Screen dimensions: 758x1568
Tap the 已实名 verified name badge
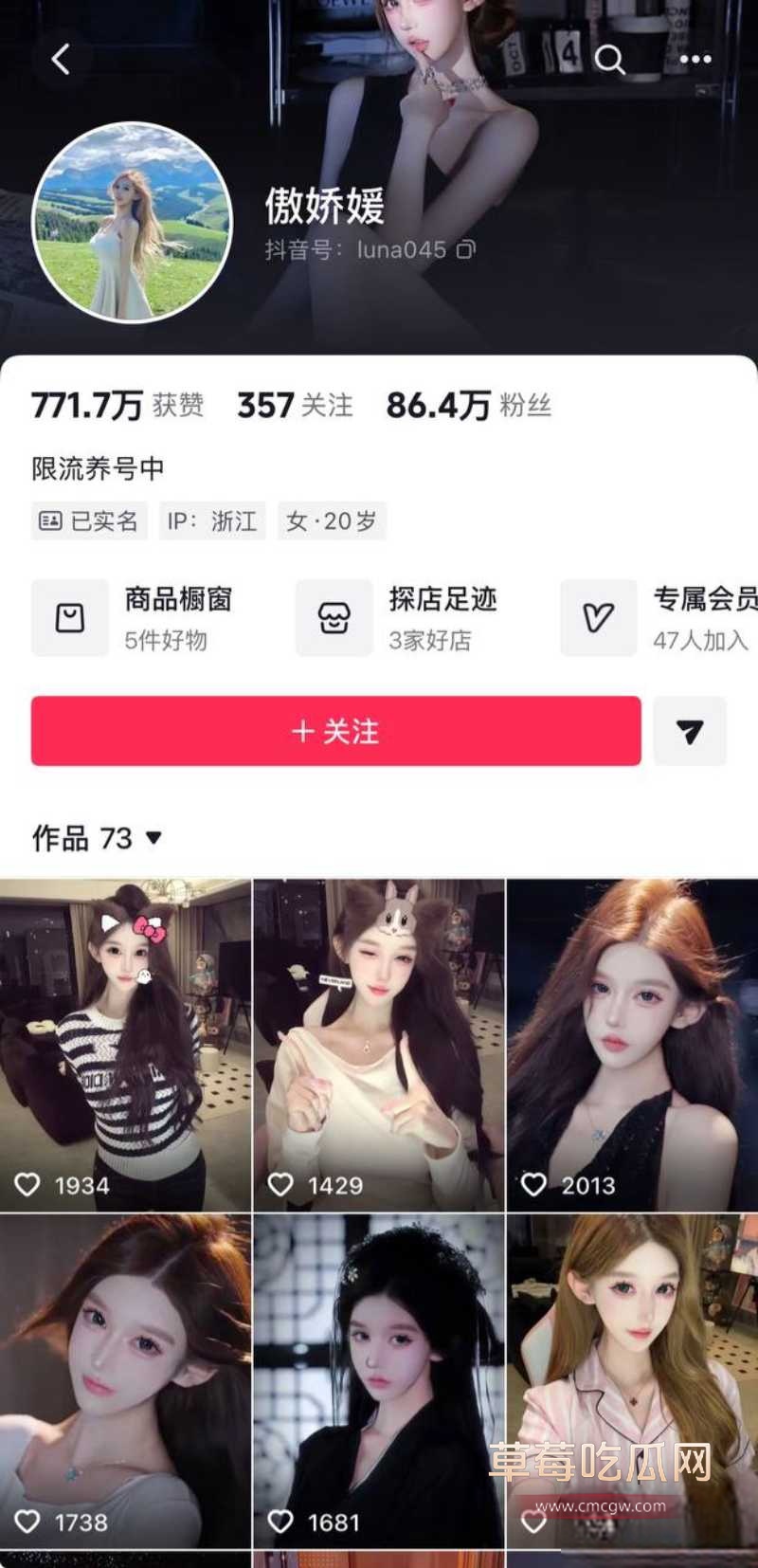tap(90, 520)
